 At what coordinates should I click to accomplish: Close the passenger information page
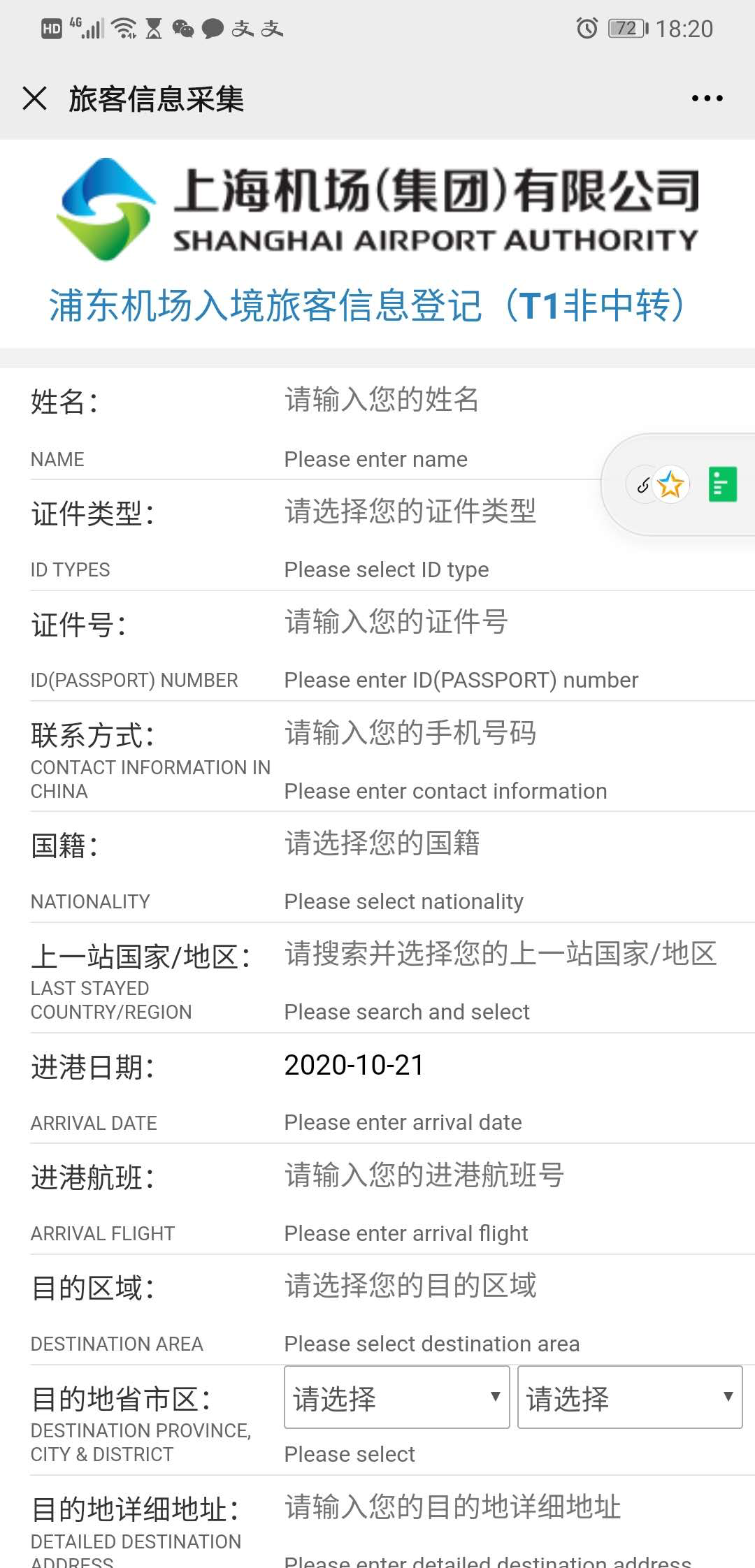34,99
